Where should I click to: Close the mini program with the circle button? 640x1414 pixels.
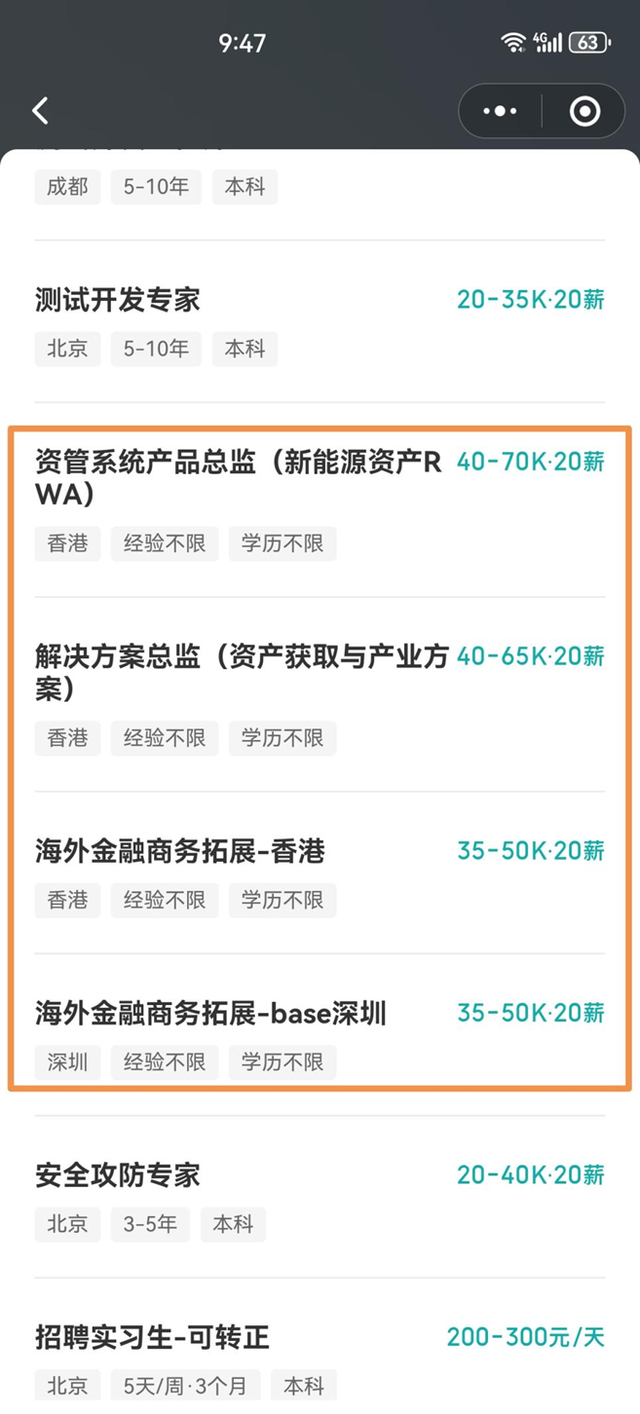coord(585,111)
